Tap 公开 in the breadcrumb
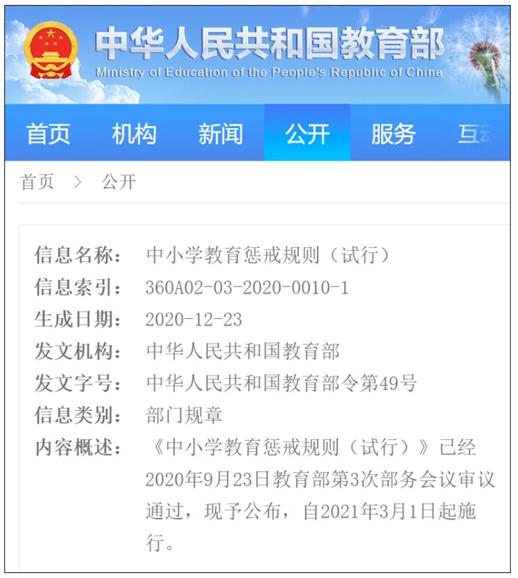 [119, 182]
